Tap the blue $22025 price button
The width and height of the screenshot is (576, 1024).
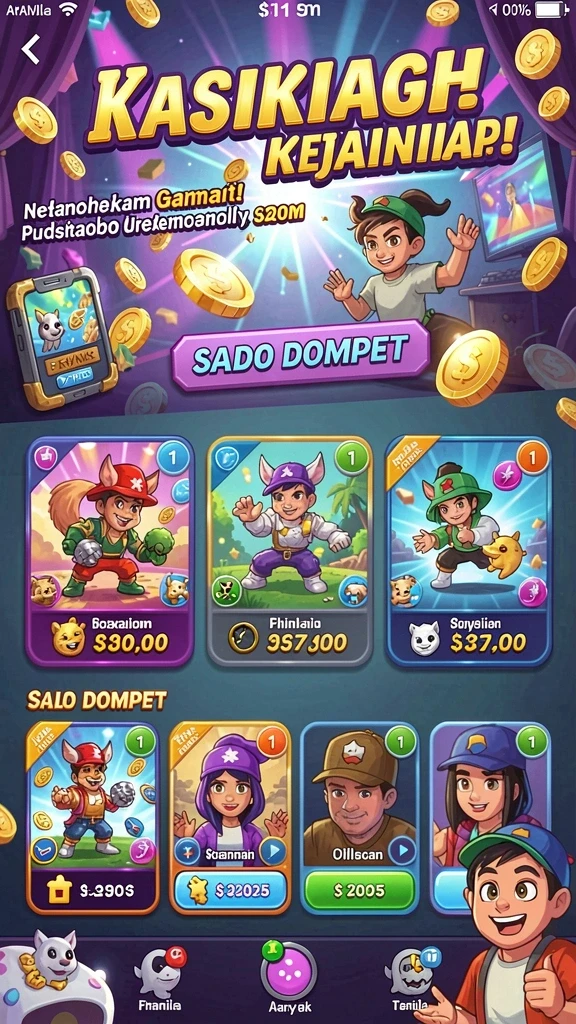[x=232, y=891]
